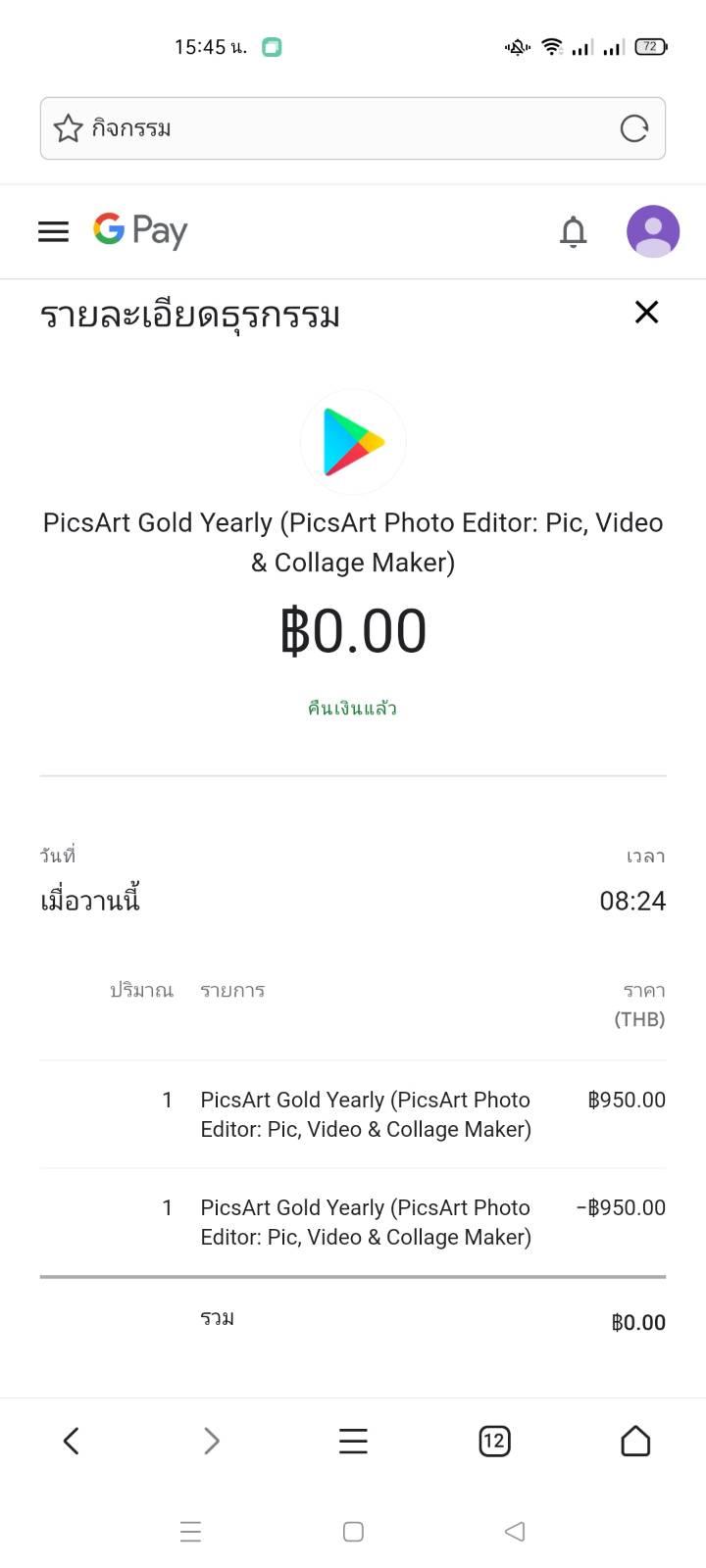Tap the system home button
The image size is (706, 1568).
point(353,1531)
